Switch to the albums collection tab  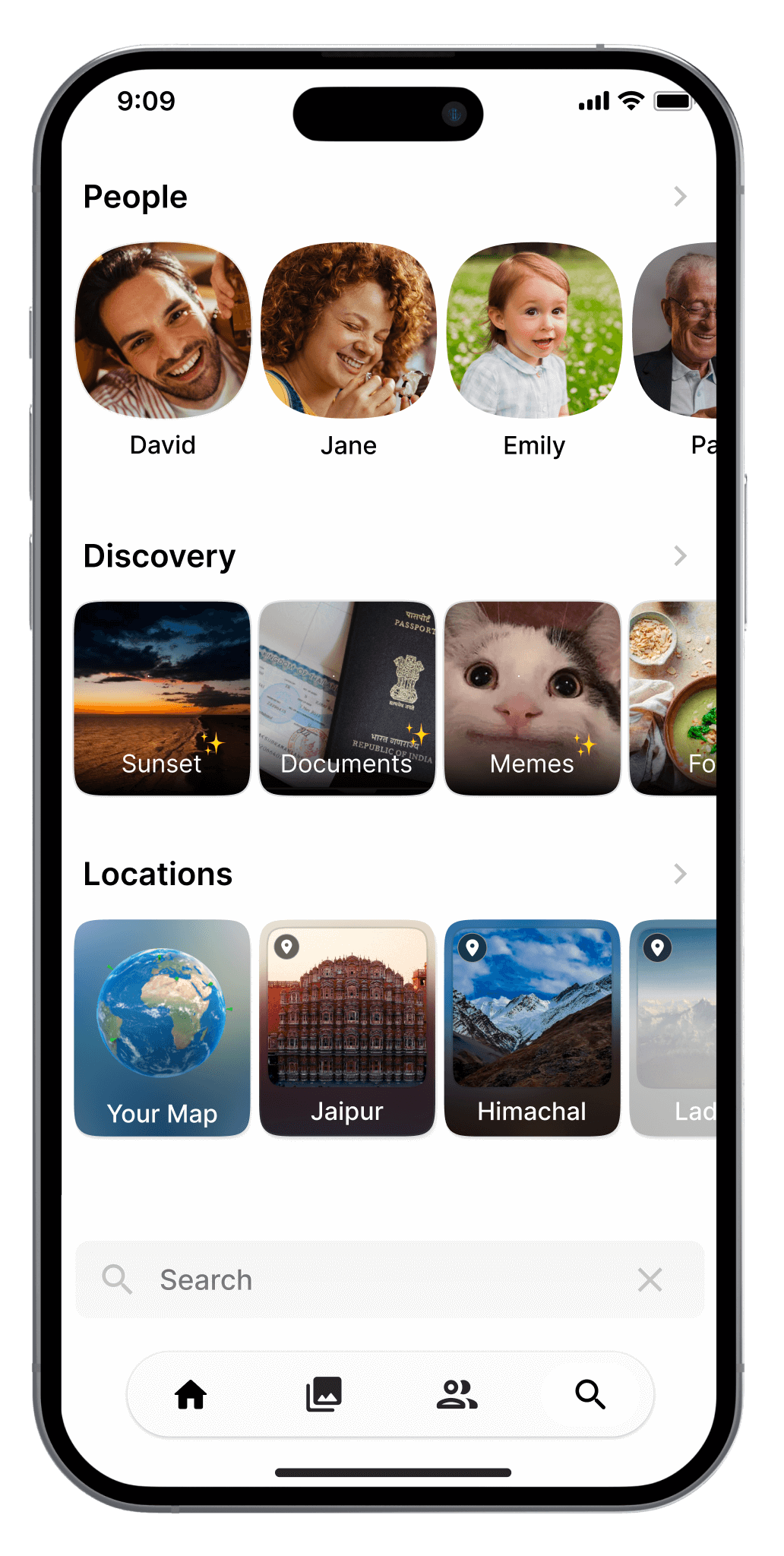(x=324, y=1395)
